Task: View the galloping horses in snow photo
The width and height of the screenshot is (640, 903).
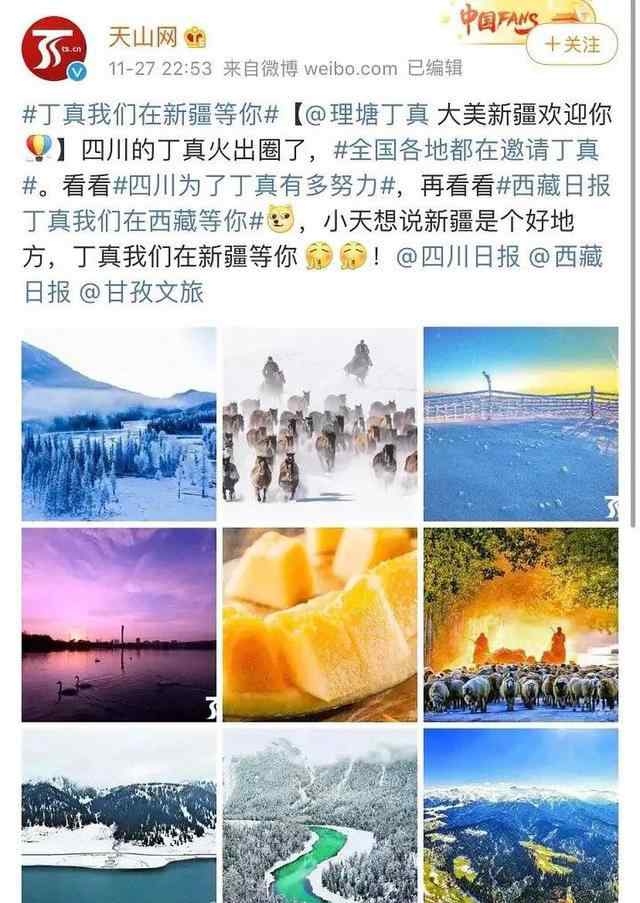Action: pos(320,424)
